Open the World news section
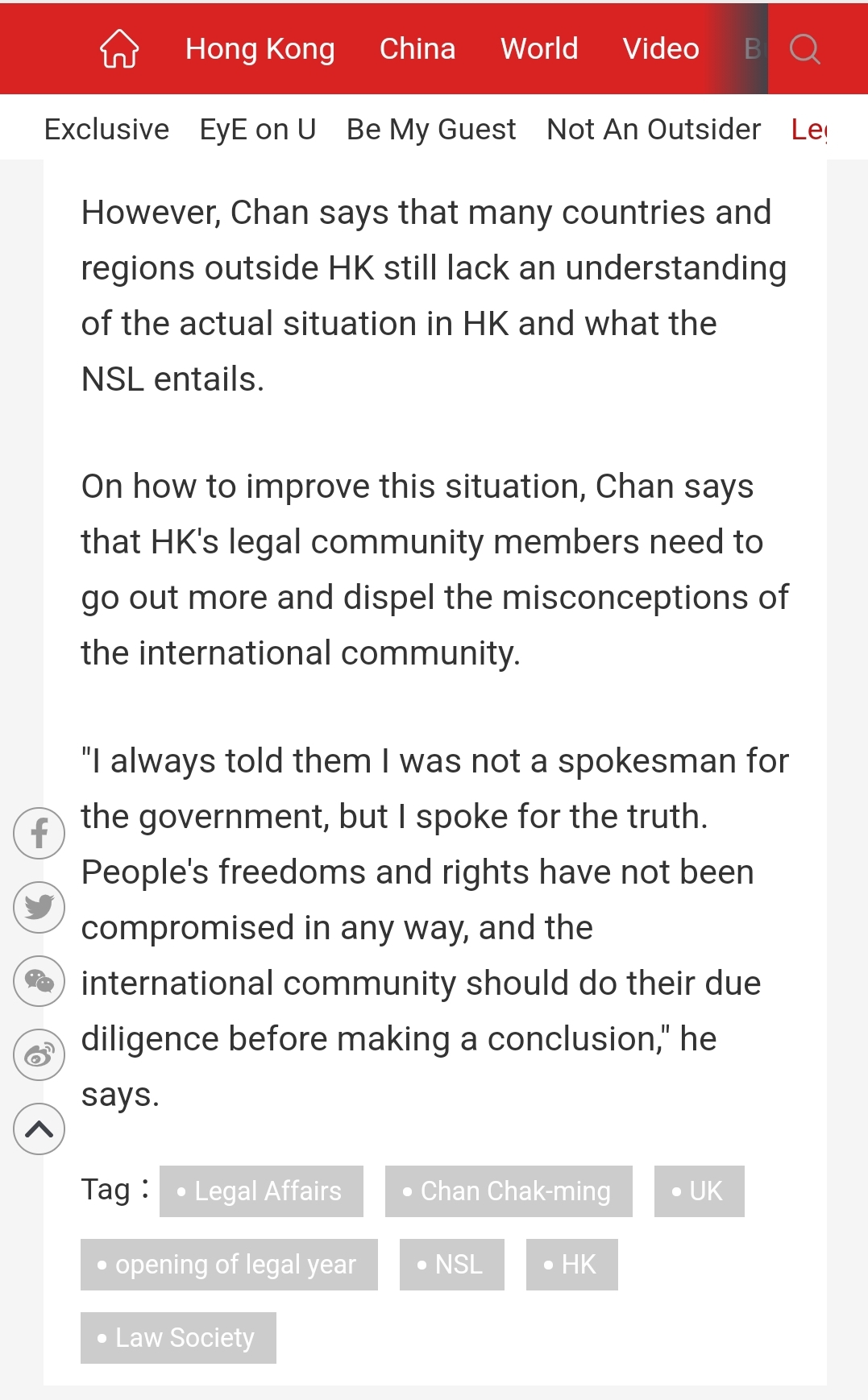This screenshot has width=868, height=1400. point(538,48)
